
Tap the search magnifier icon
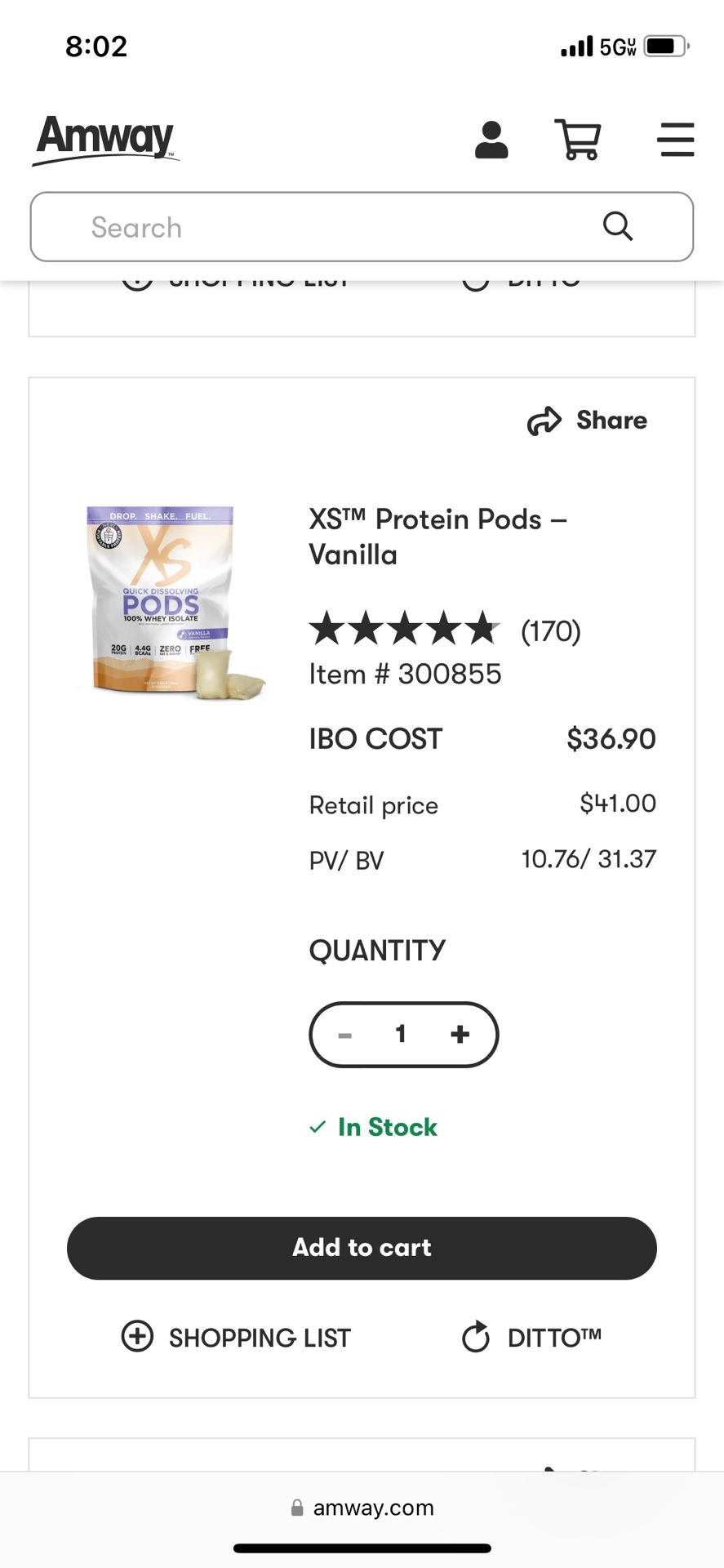(619, 227)
